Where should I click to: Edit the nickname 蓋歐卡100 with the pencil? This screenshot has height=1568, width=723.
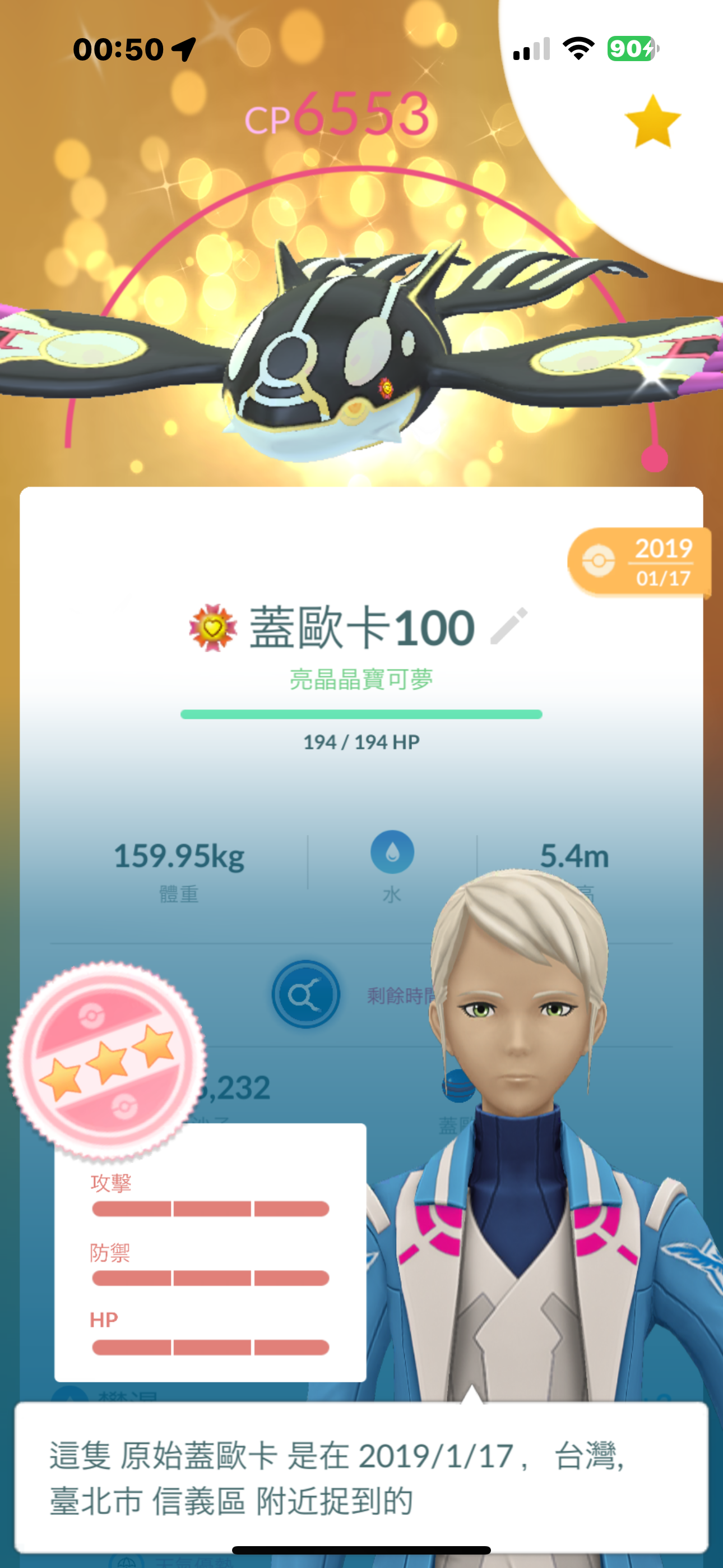[509, 626]
